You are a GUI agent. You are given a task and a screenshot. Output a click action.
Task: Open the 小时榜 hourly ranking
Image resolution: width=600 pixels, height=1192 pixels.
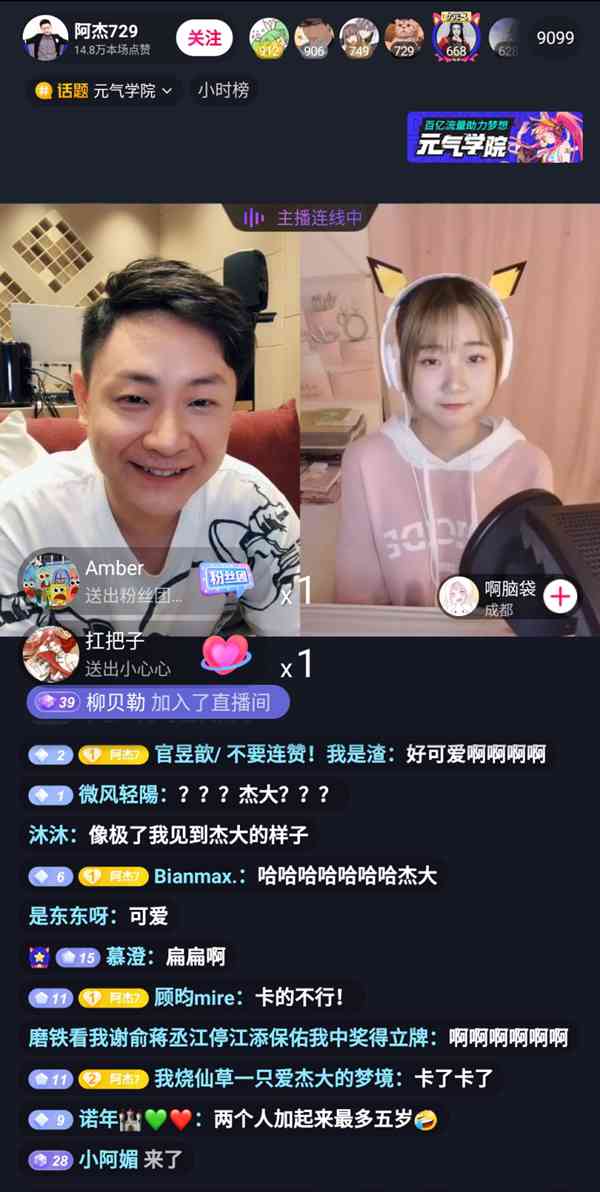coord(222,90)
